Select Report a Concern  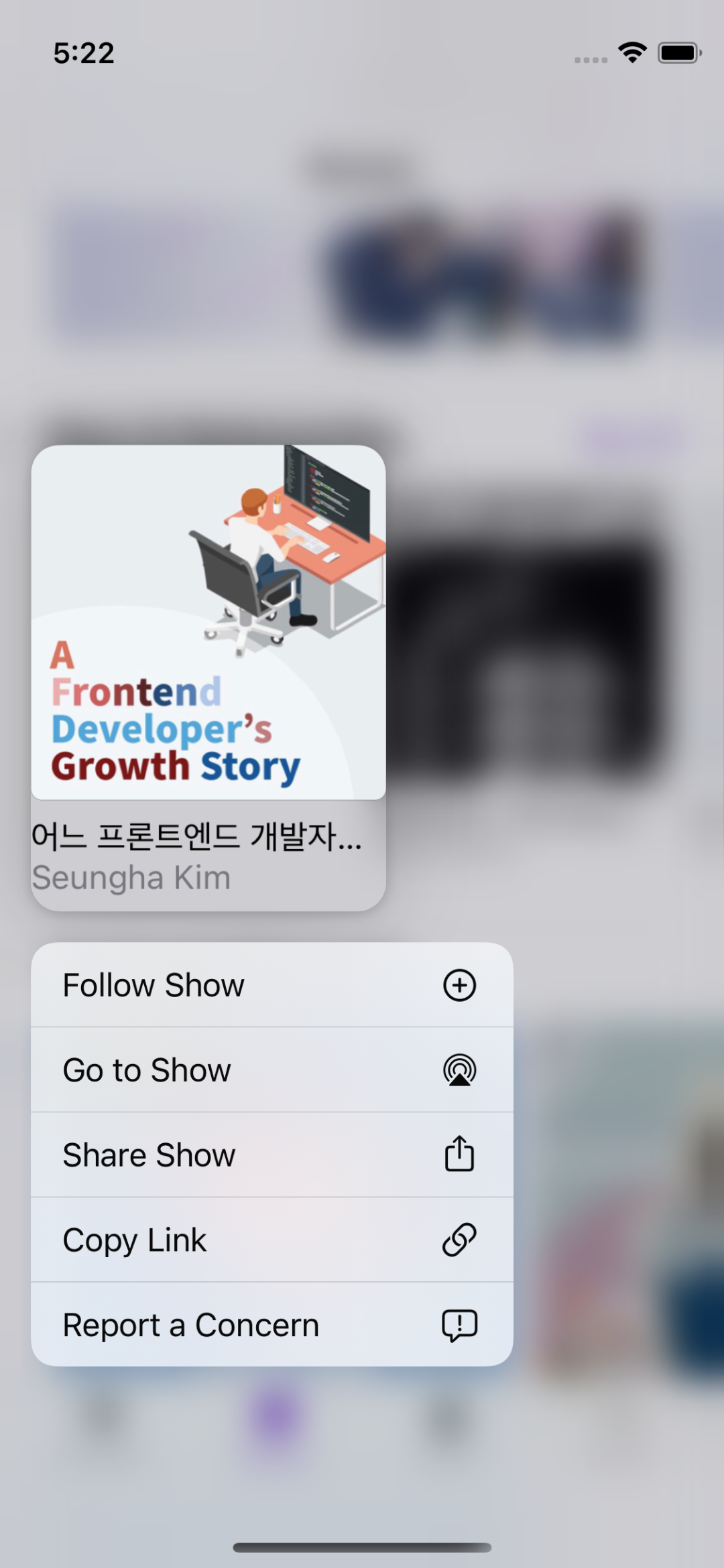pos(271,1325)
